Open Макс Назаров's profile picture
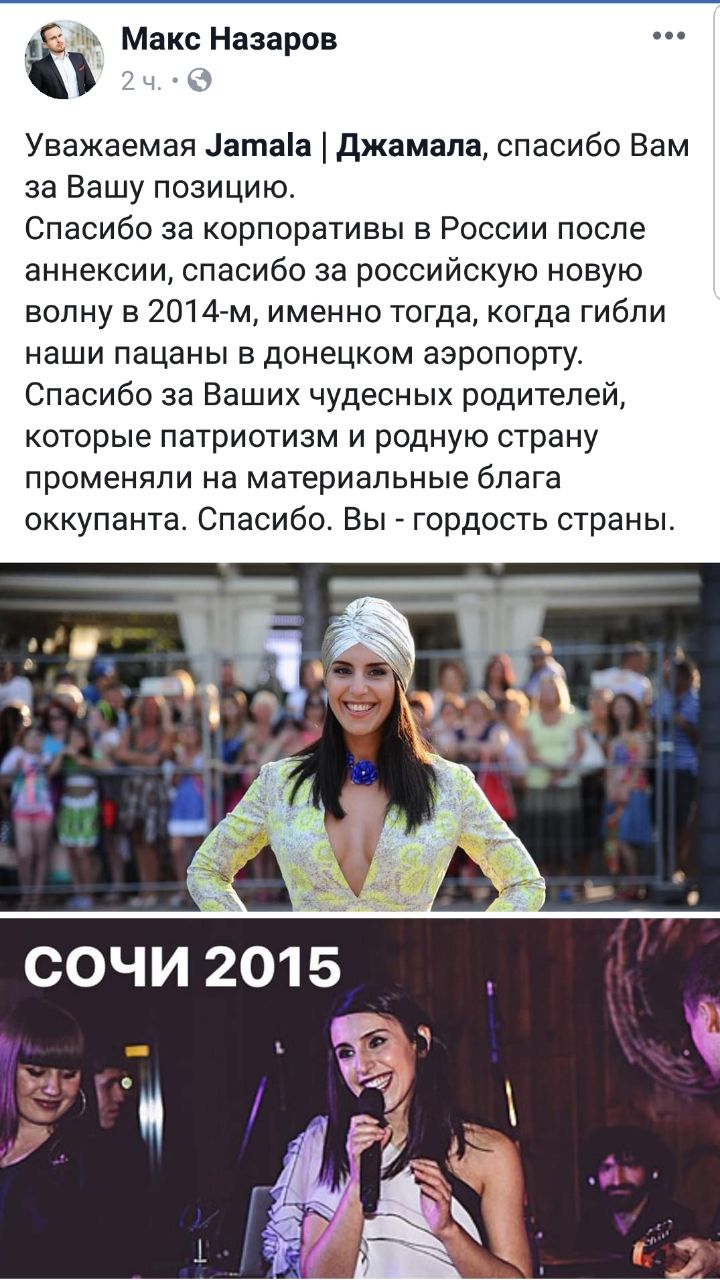 click(64, 60)
